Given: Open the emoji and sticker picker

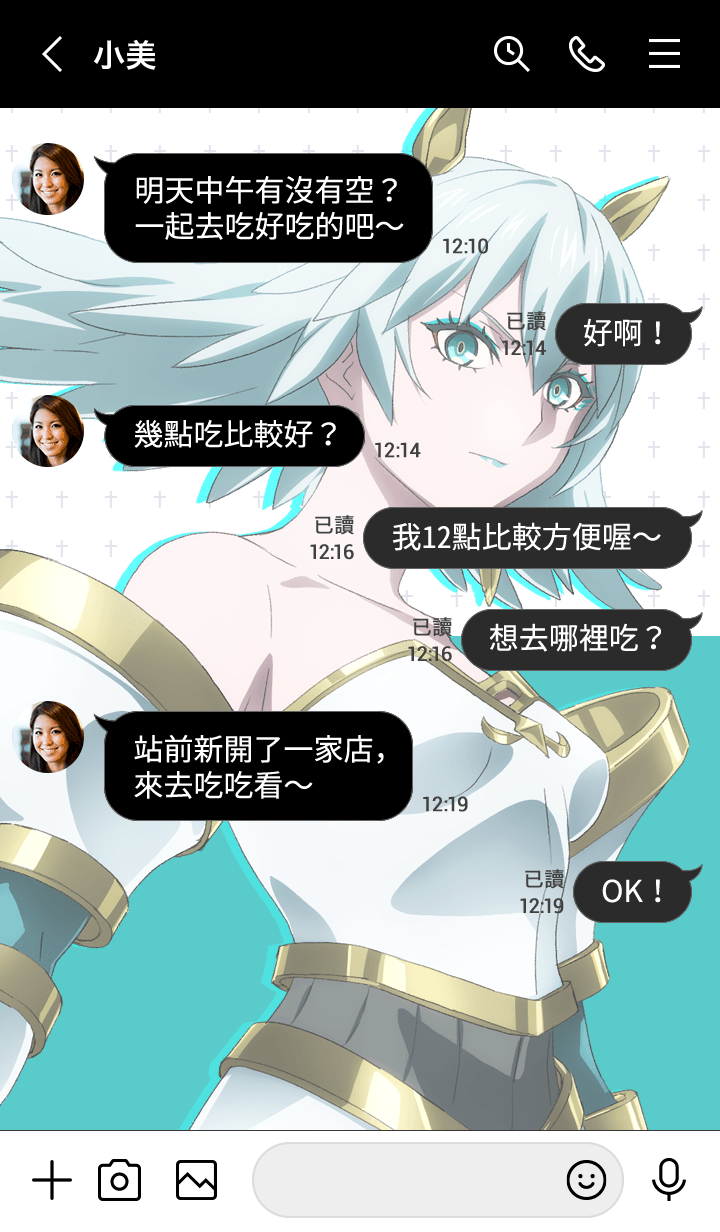Looking at the screenshot, I should 586,1181.
